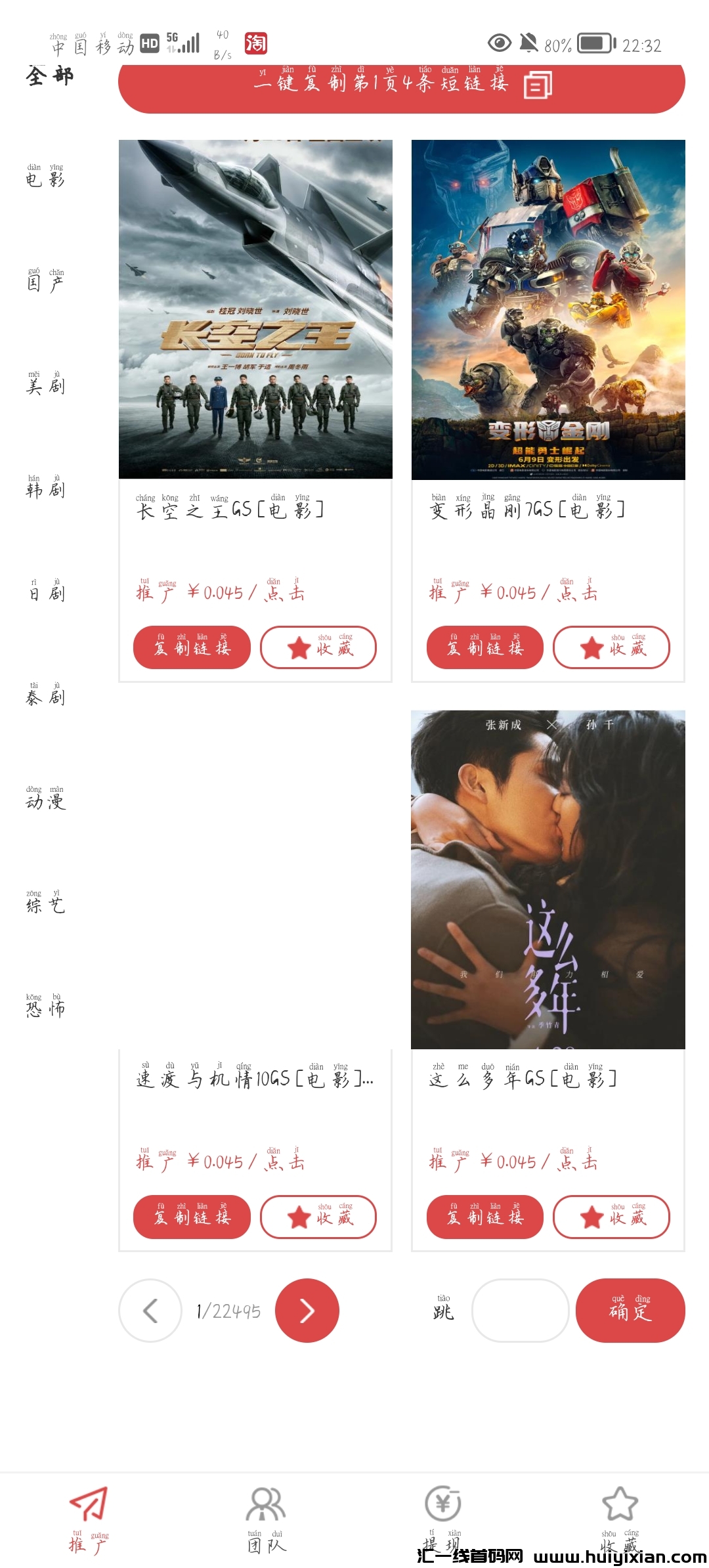Image resolution: width=709 pixels, height=1568 pixels.
Task: Go to the next page
Action: coord(307,1311)
